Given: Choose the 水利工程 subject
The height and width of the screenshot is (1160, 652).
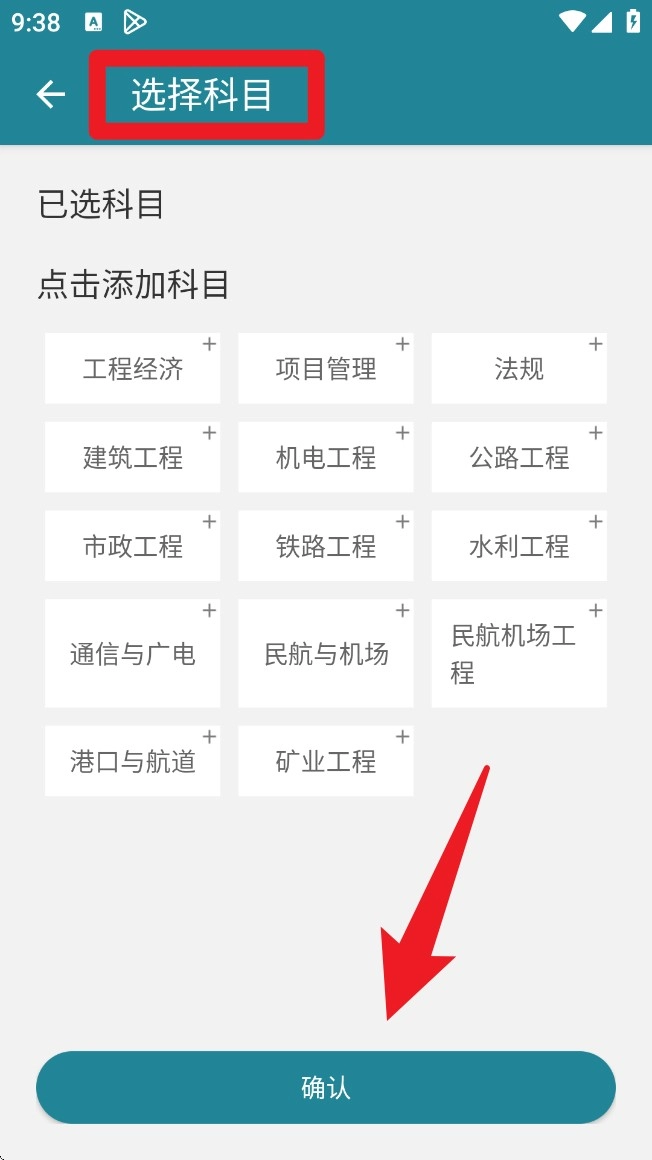Looking at the screenshot, I should click(x=518, y=546).
